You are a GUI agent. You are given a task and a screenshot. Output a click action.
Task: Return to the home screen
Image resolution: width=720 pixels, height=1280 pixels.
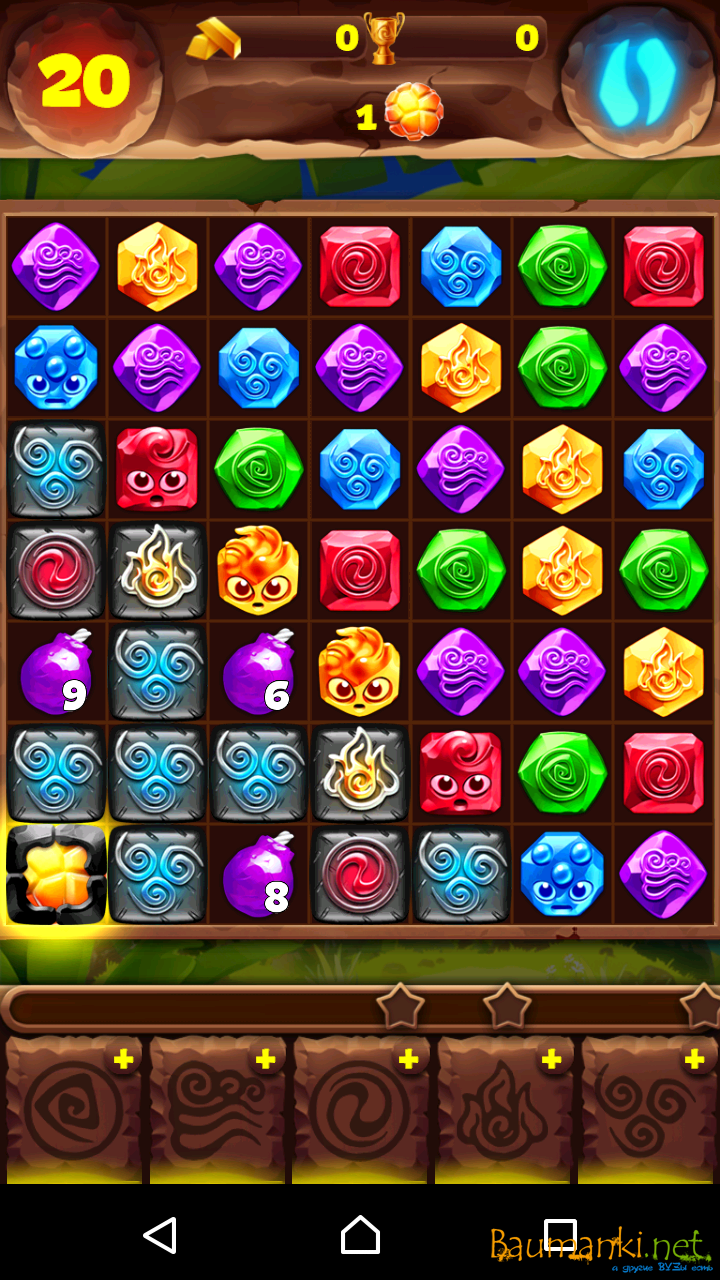pyautogui.click(x=360, y=1236)
